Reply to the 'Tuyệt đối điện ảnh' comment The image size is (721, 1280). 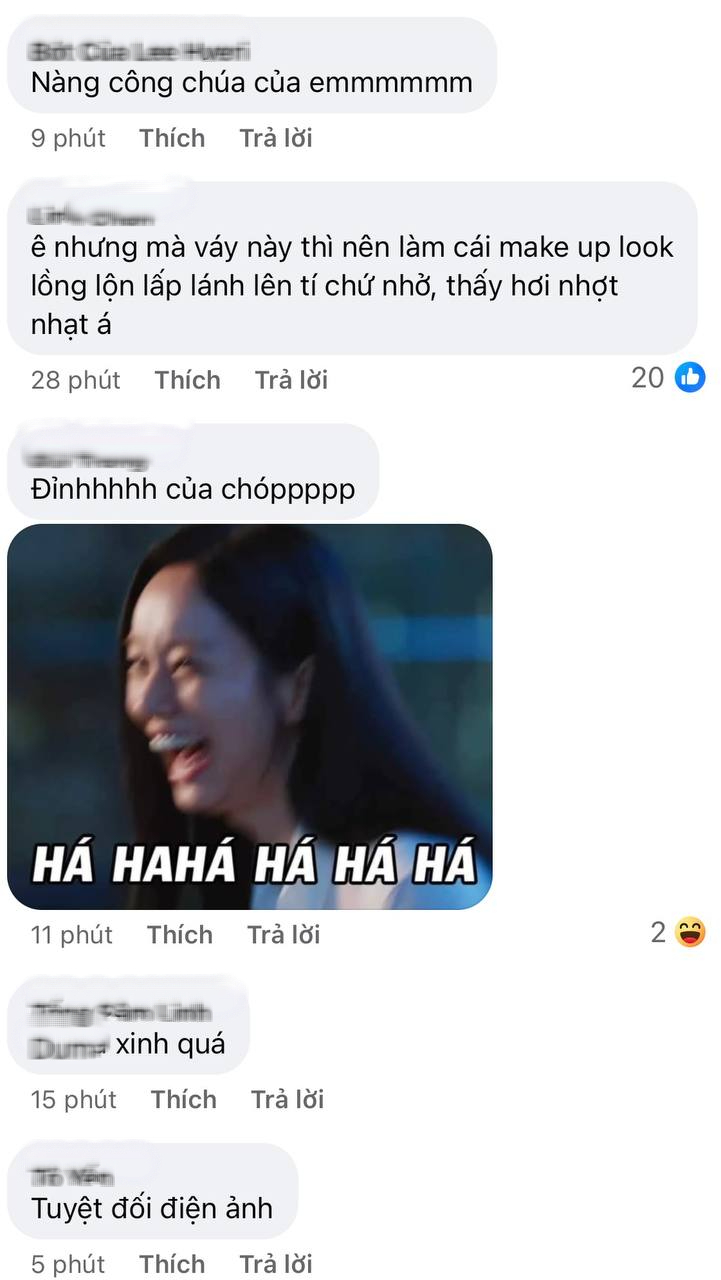click(x=276, y=1264)
